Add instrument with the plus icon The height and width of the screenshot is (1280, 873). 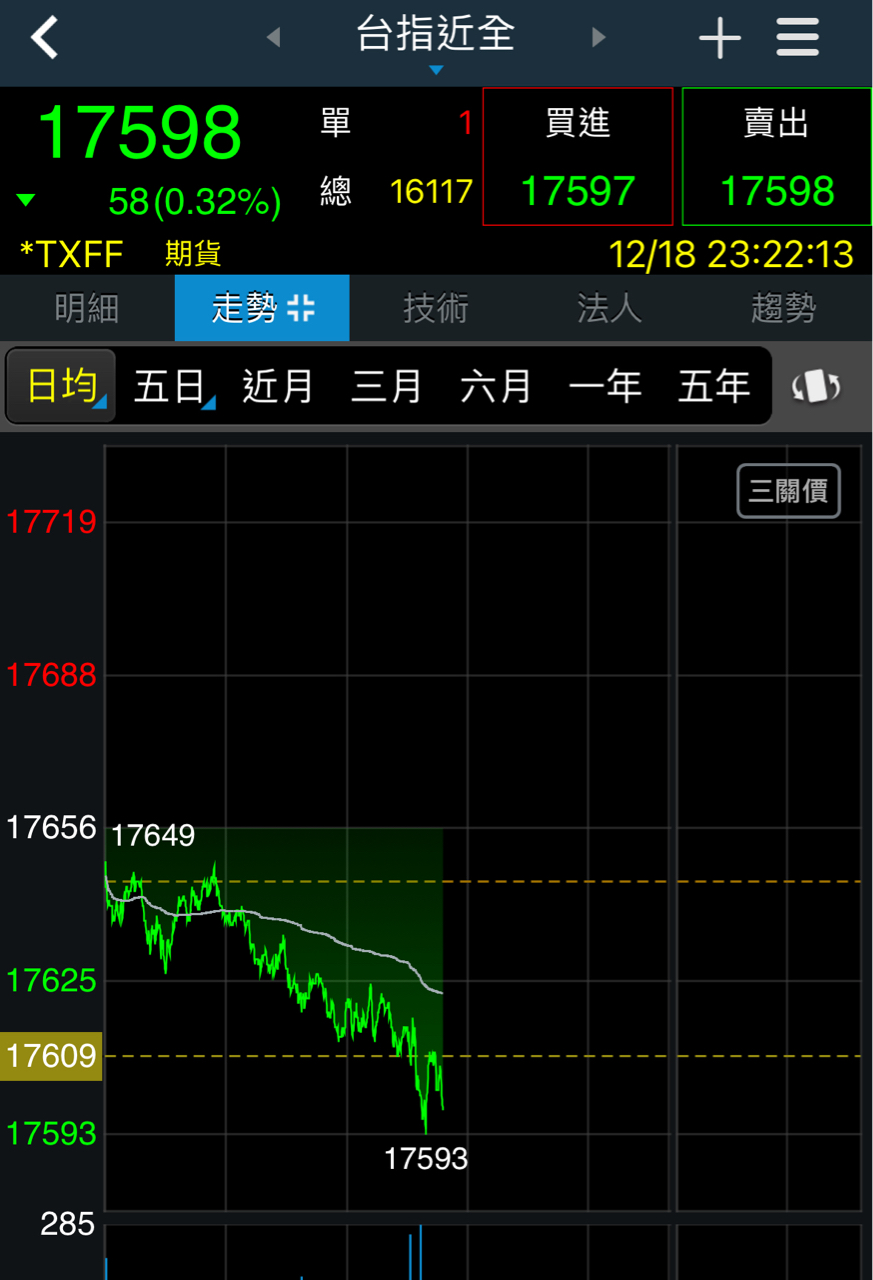tap(719, 39)
